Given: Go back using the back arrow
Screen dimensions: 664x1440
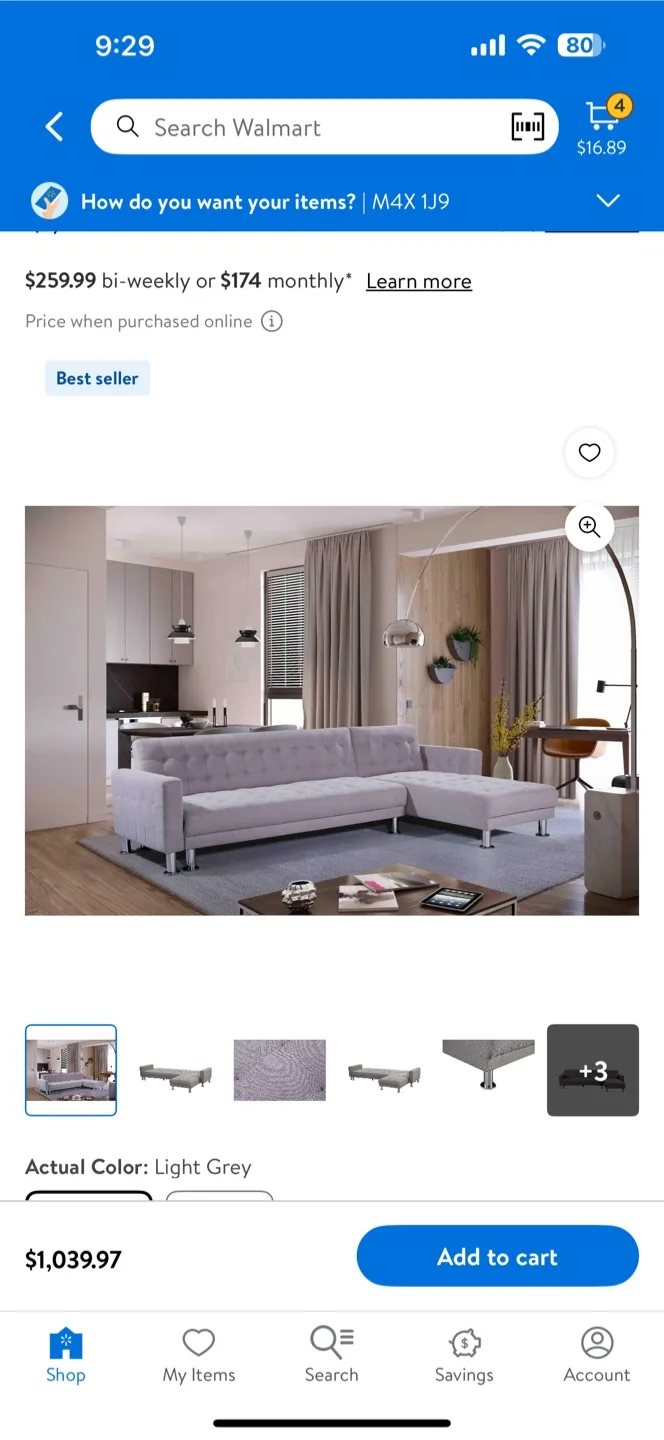Looking at the screenshot, I should coord(55,127).
